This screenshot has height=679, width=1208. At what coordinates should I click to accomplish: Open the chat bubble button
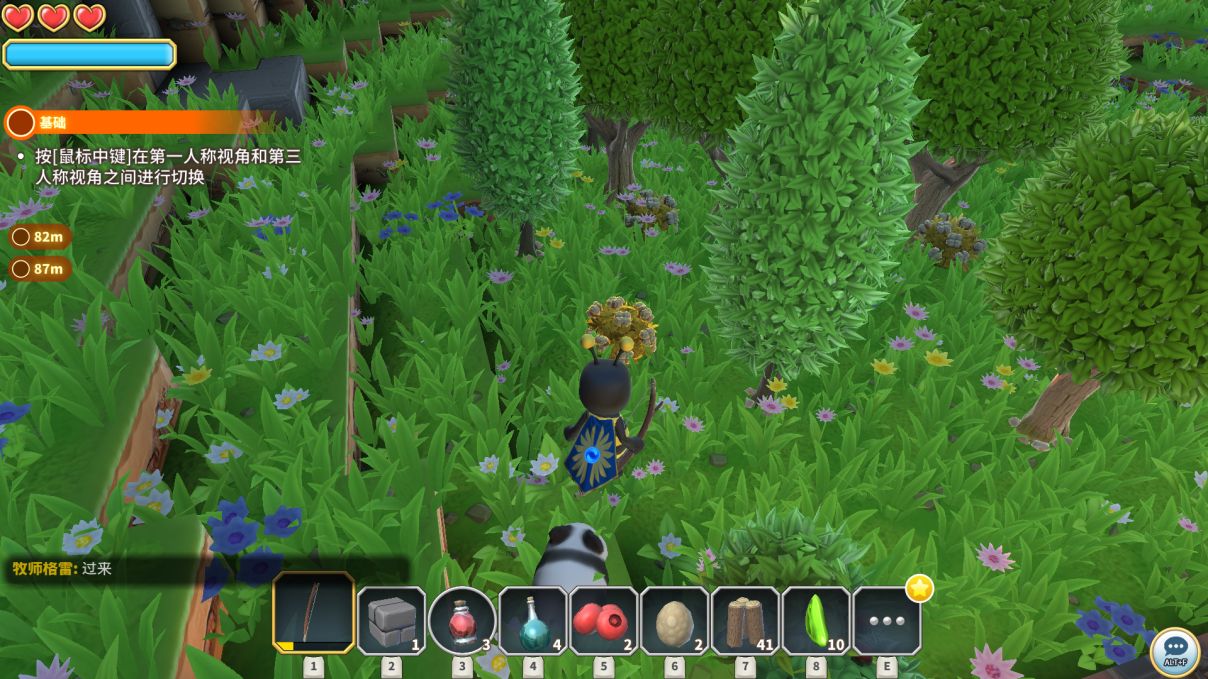click(x=1175, y=650)
